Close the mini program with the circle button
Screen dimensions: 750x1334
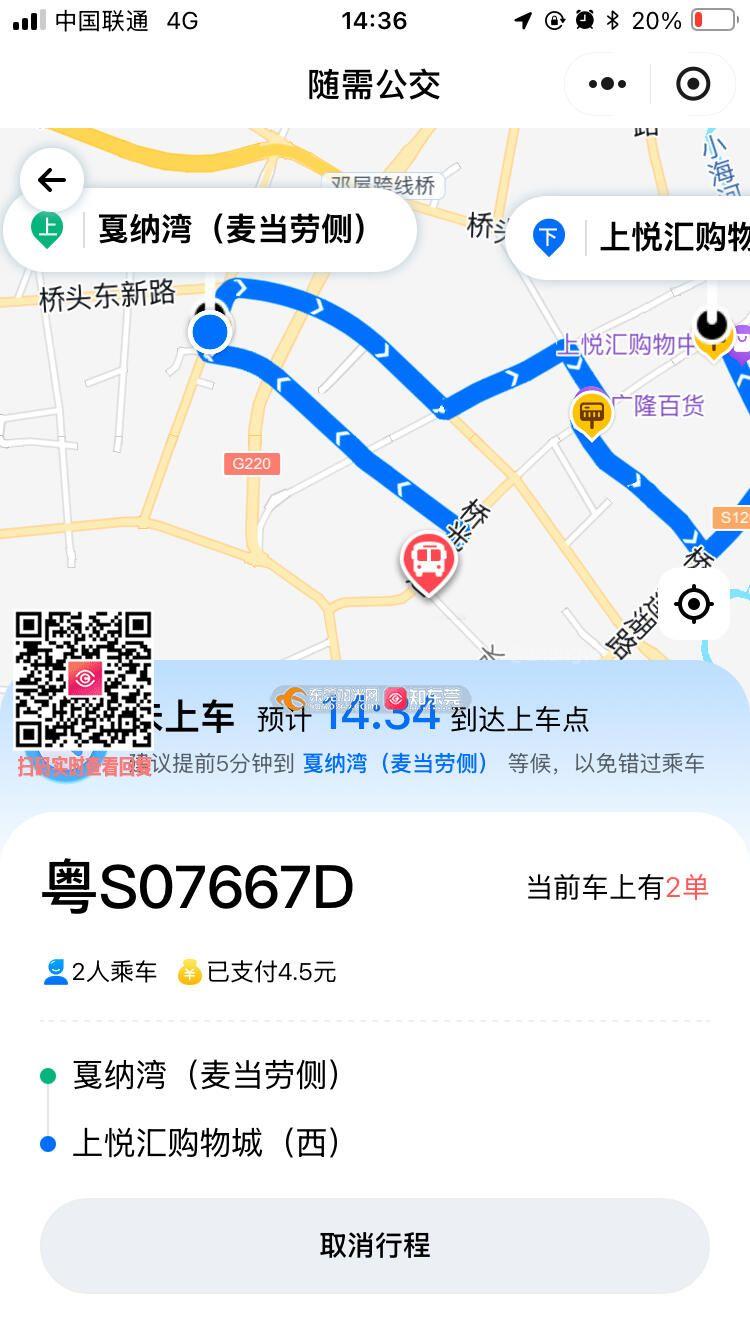click(x=693, y=84)
